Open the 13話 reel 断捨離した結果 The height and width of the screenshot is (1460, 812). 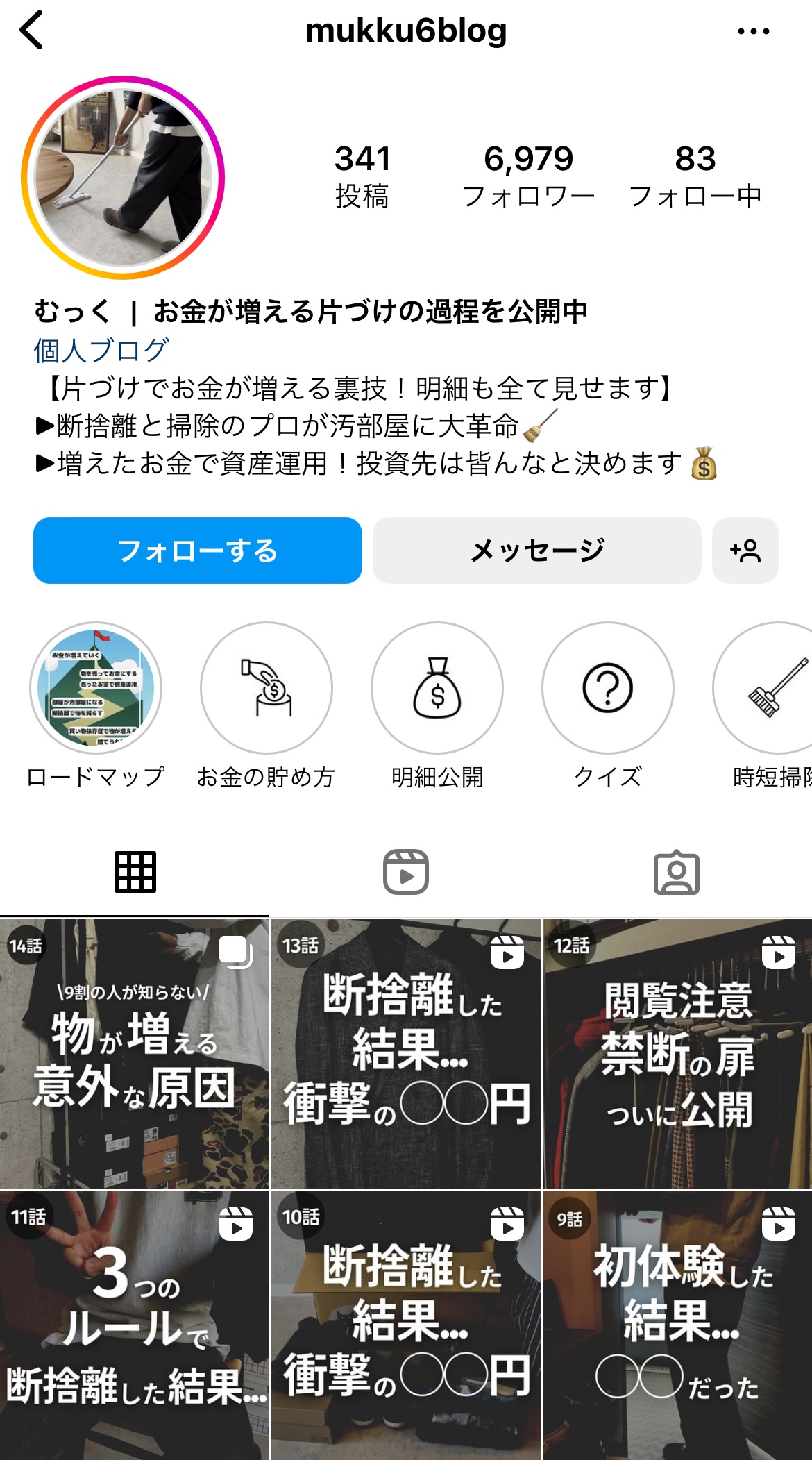pos(406,1054)
